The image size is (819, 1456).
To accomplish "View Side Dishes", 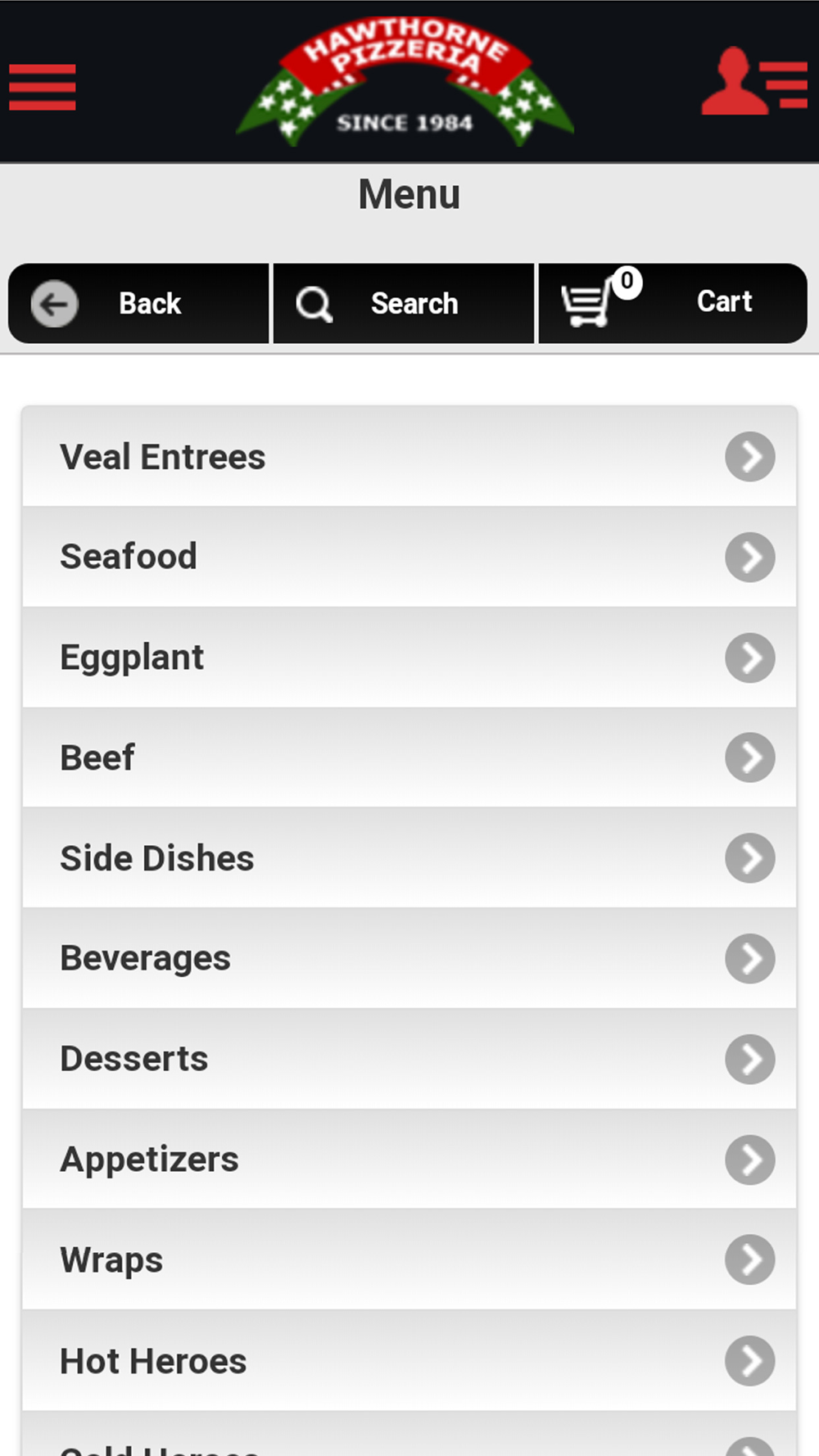I will tap(409, 858).
